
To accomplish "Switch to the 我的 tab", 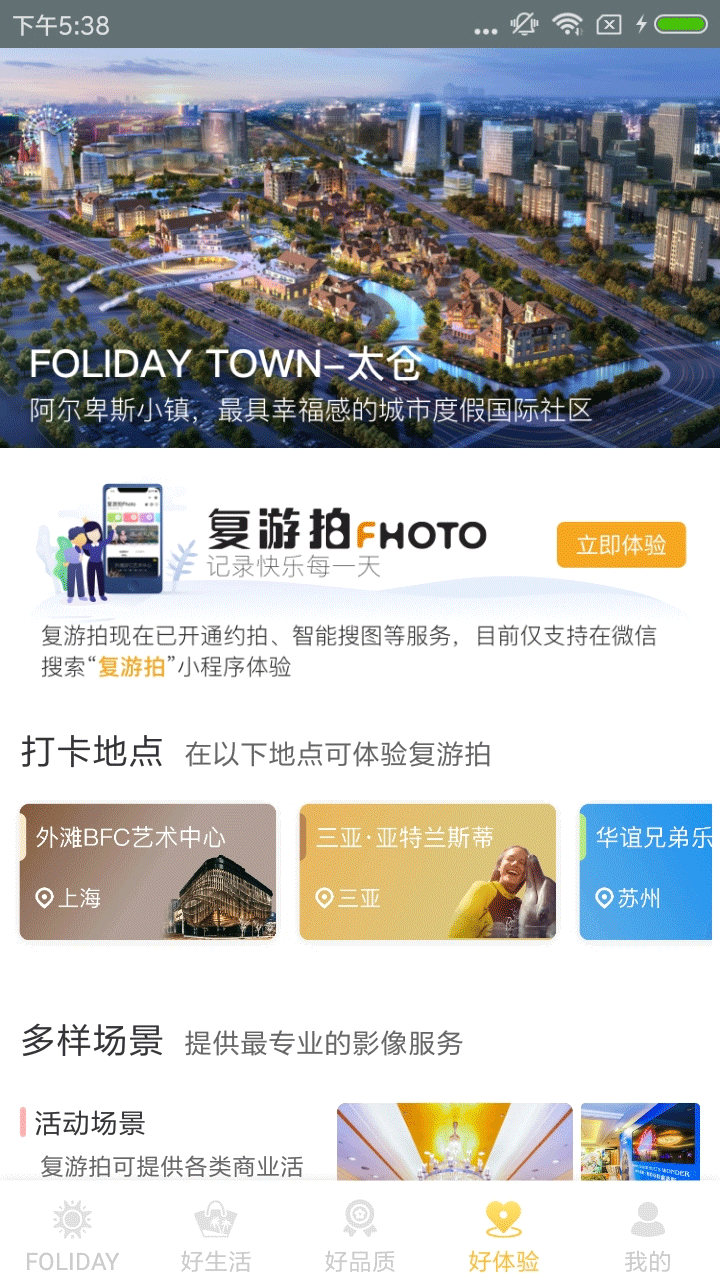I will [647, 1240].
